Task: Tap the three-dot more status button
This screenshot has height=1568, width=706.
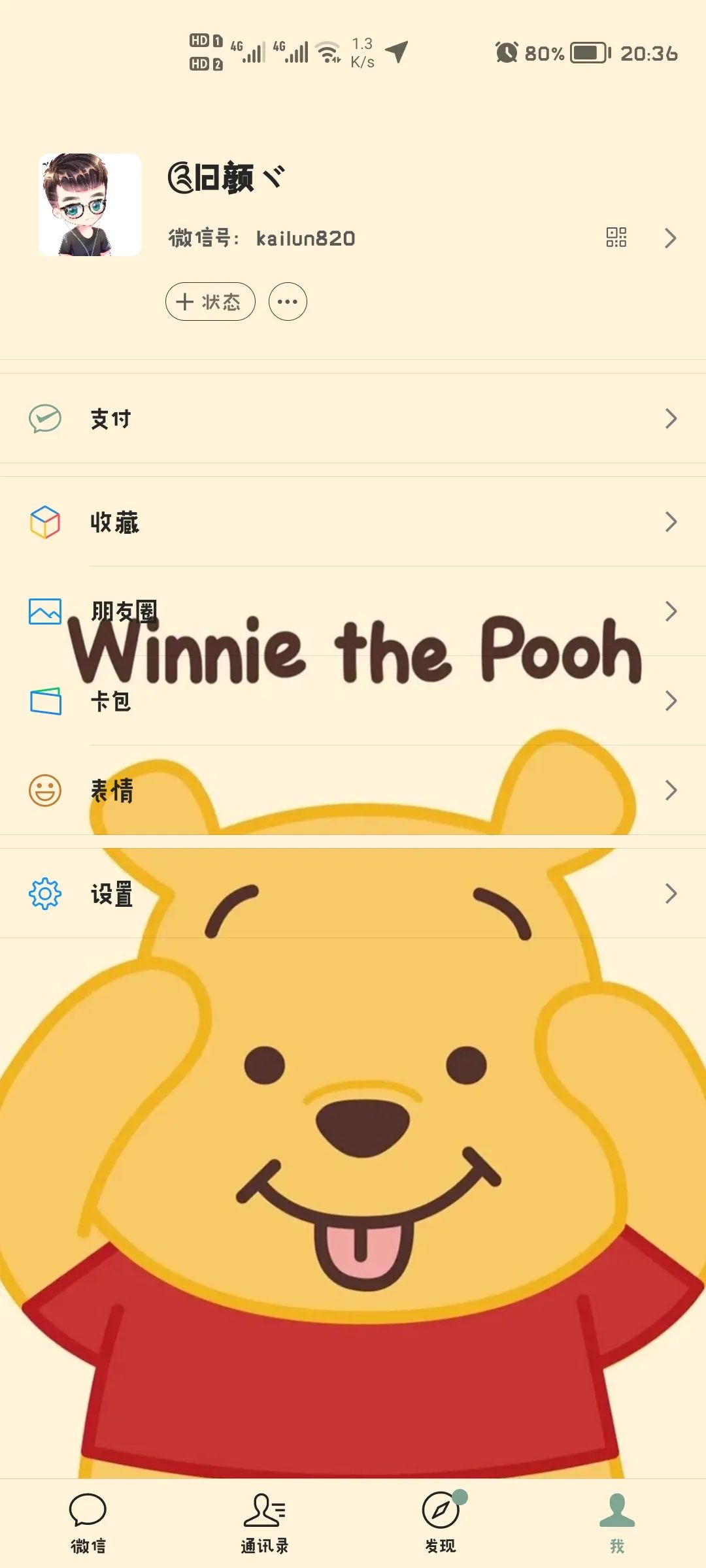Action: 288,302
